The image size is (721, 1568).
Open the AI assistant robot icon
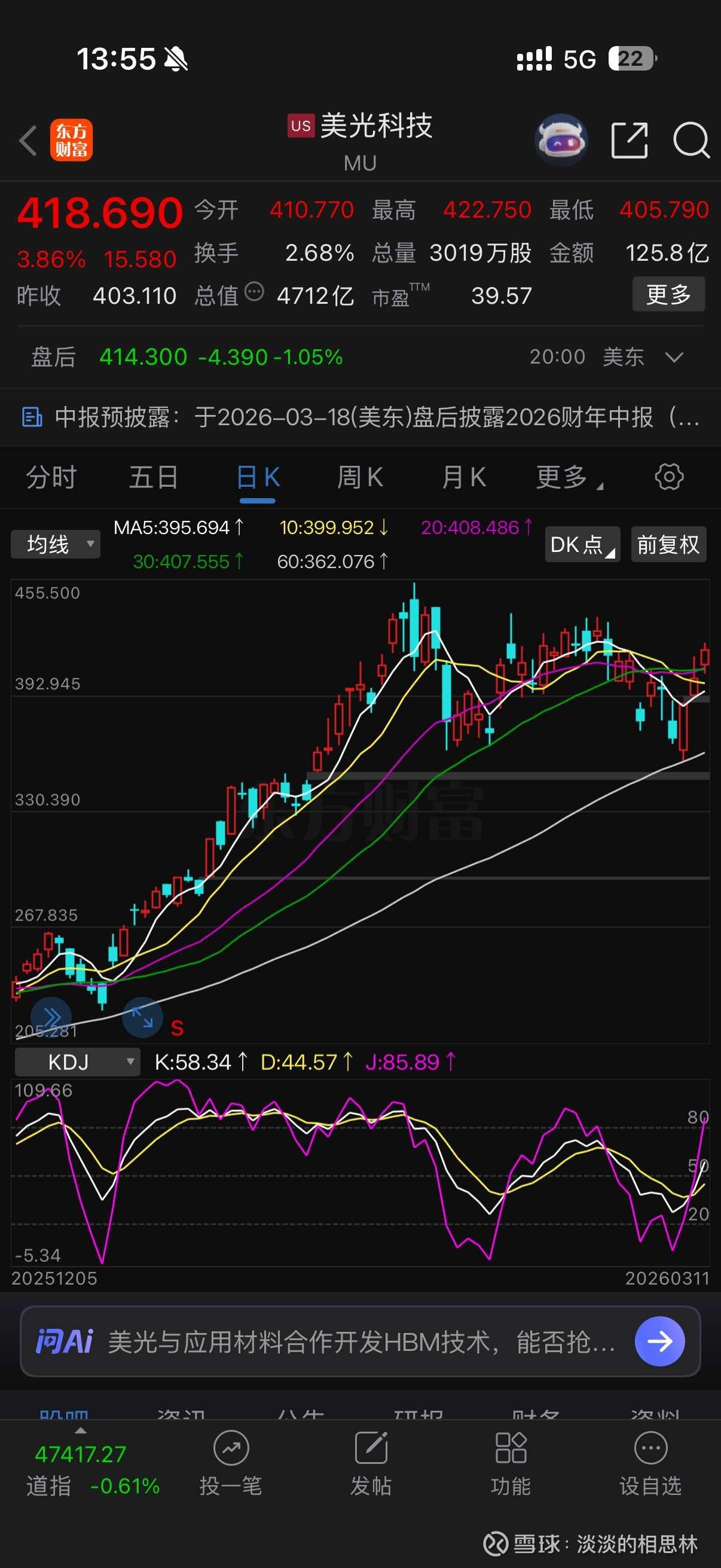[x=561, y=140]
